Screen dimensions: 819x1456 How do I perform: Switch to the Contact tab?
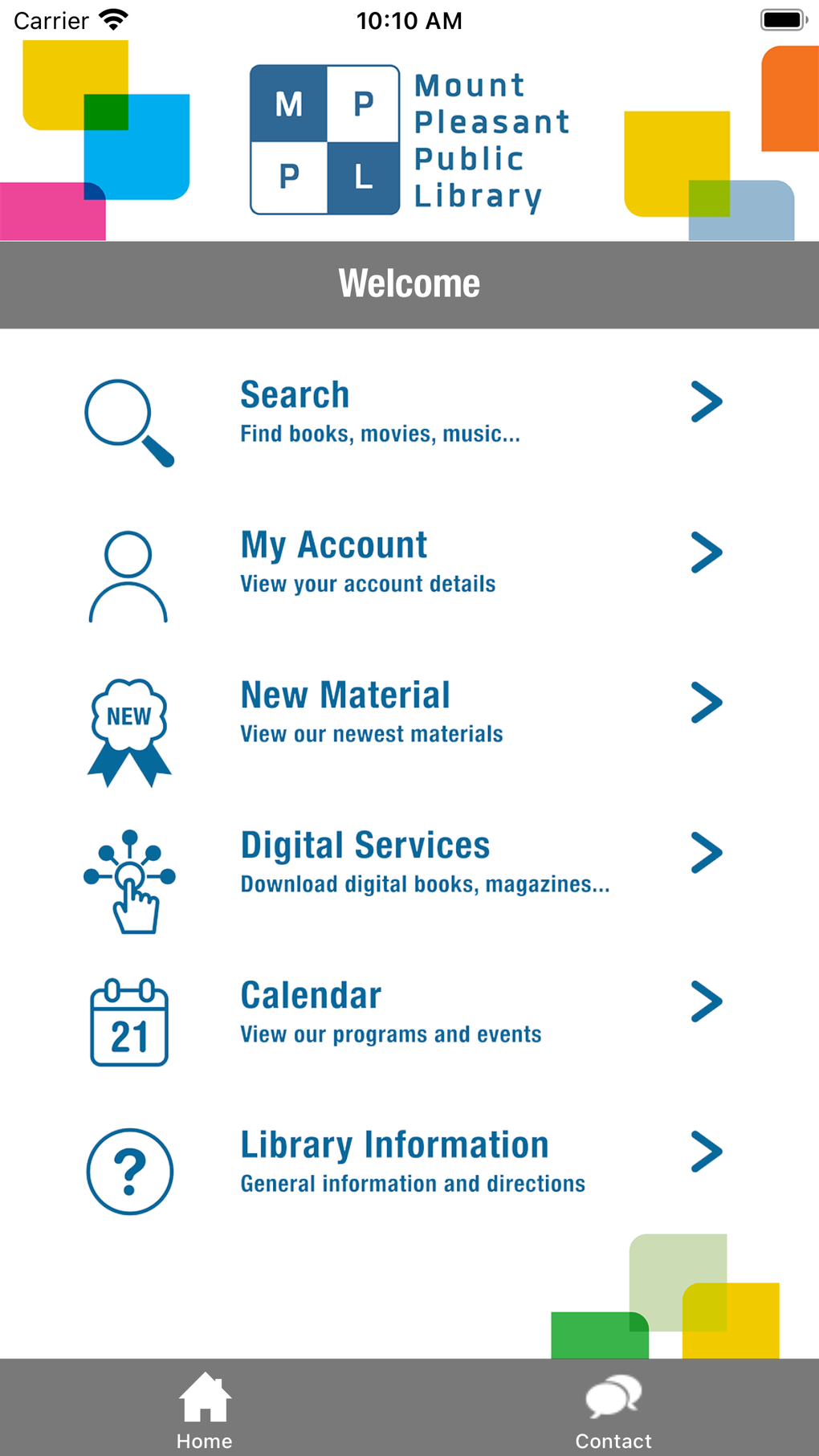pos(613,1409)
